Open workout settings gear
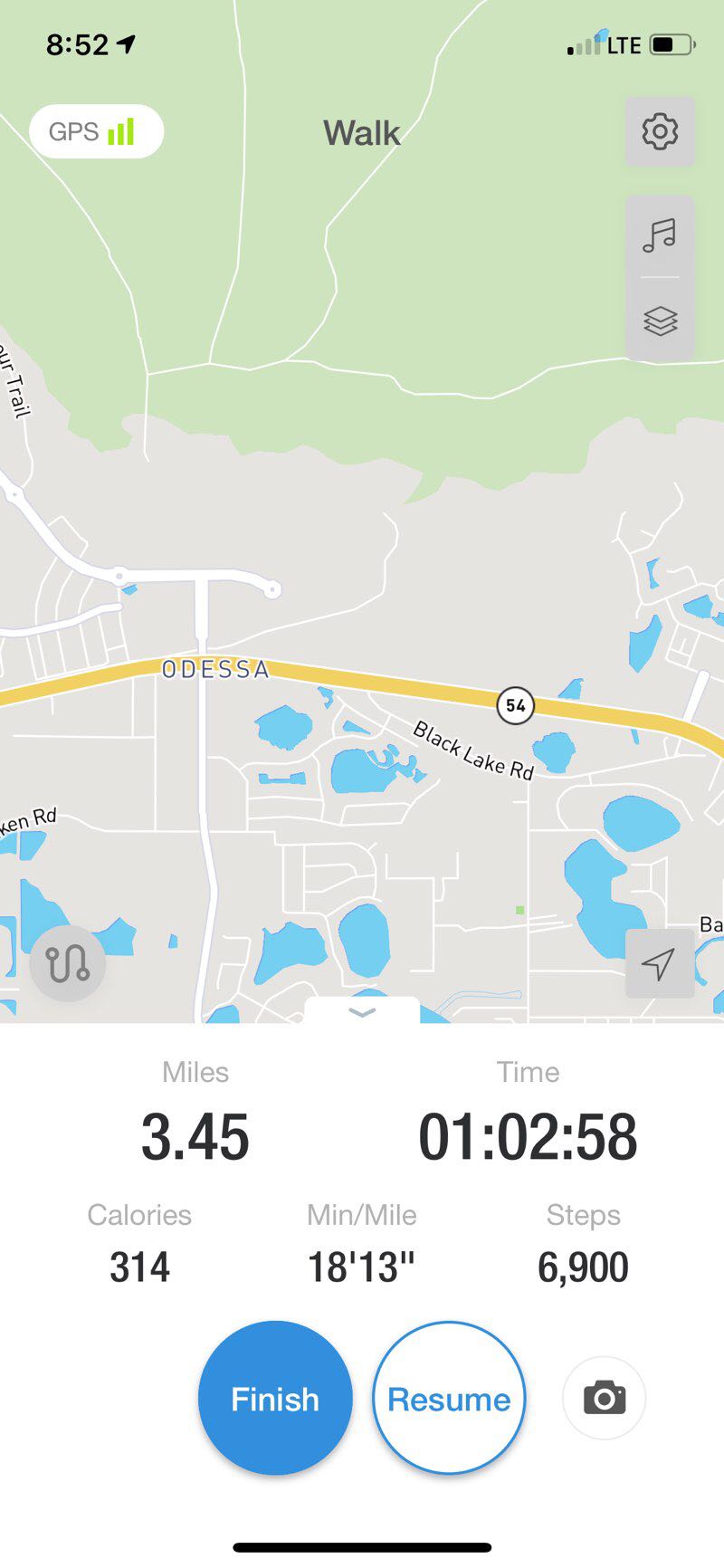The height and width of the screenshot is (1568, 724). 660,132
